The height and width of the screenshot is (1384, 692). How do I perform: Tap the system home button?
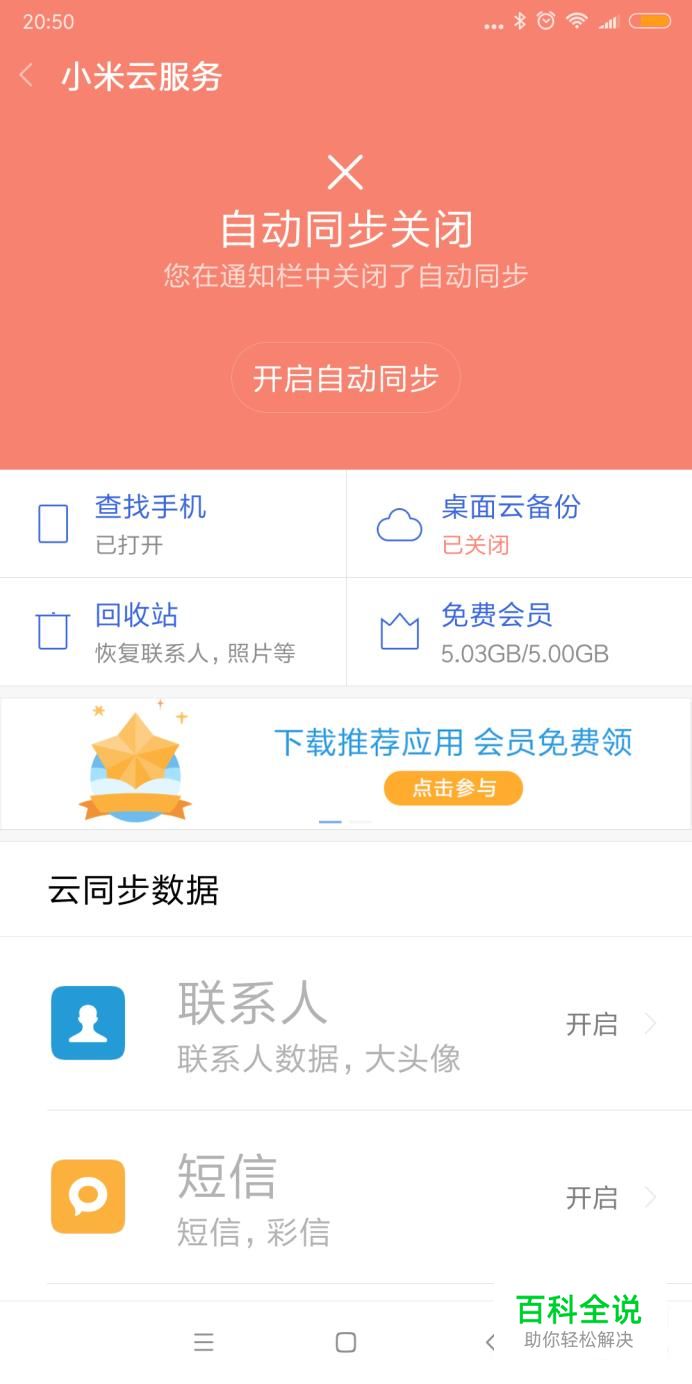(346, 1342)
